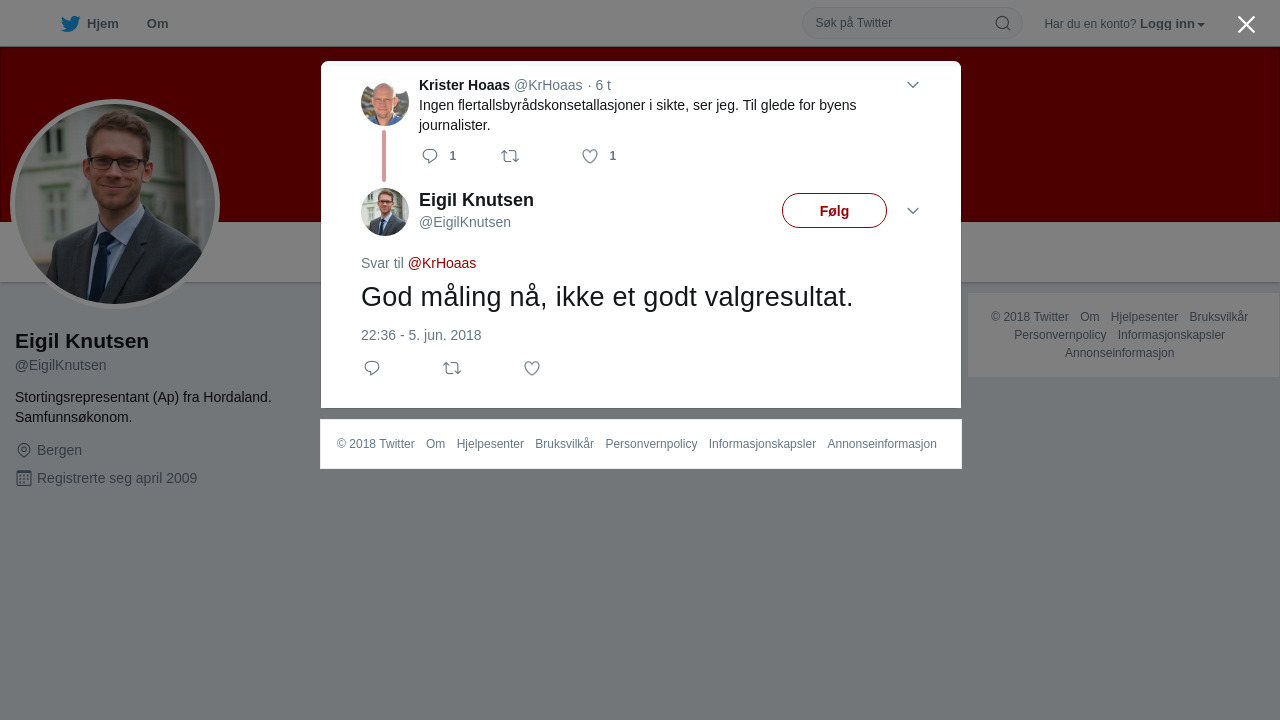Like Eigil Knutsen's tweet
Image resolution: width=1280 pixels, height=720 pixels.
point(532,368)
